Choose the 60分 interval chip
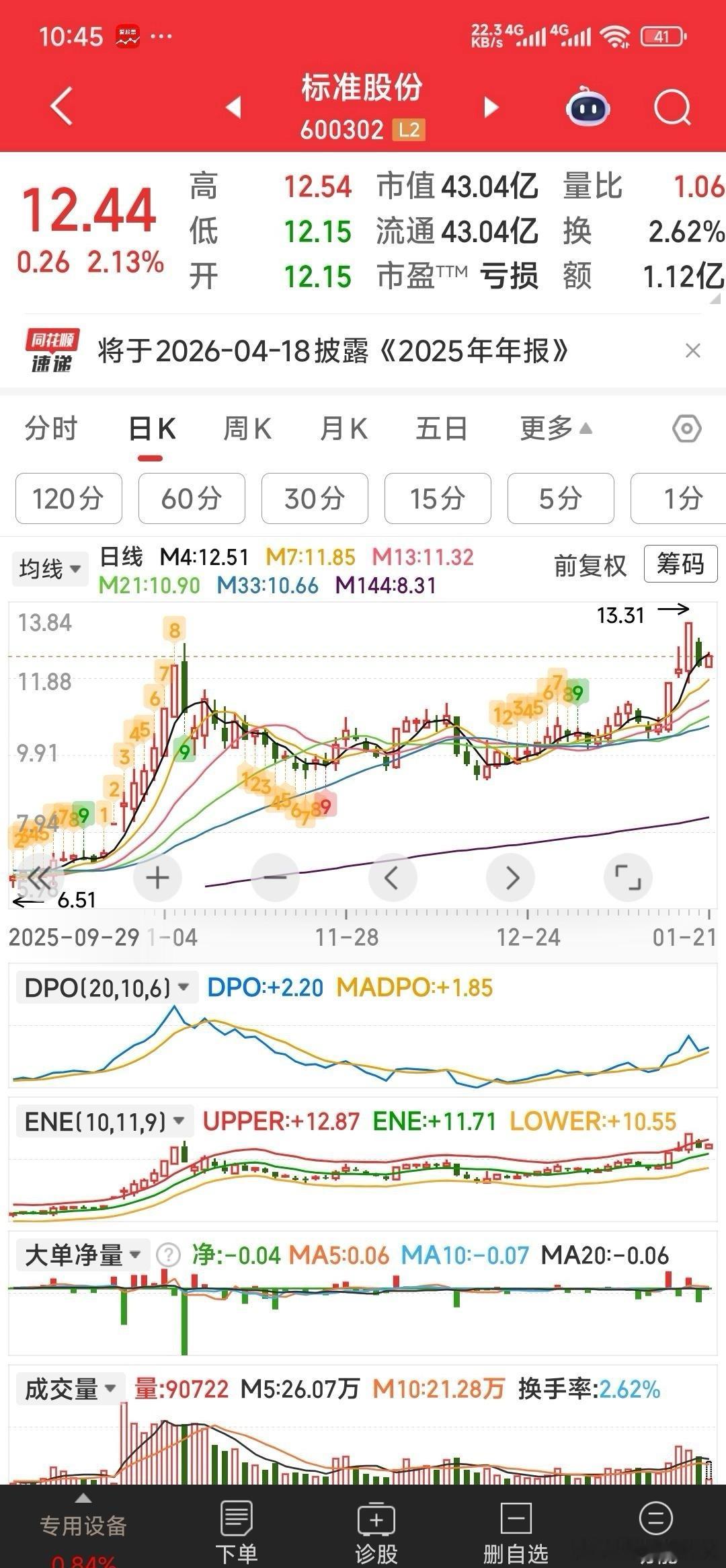This screenshot has height=1568, width=726. 192,498
